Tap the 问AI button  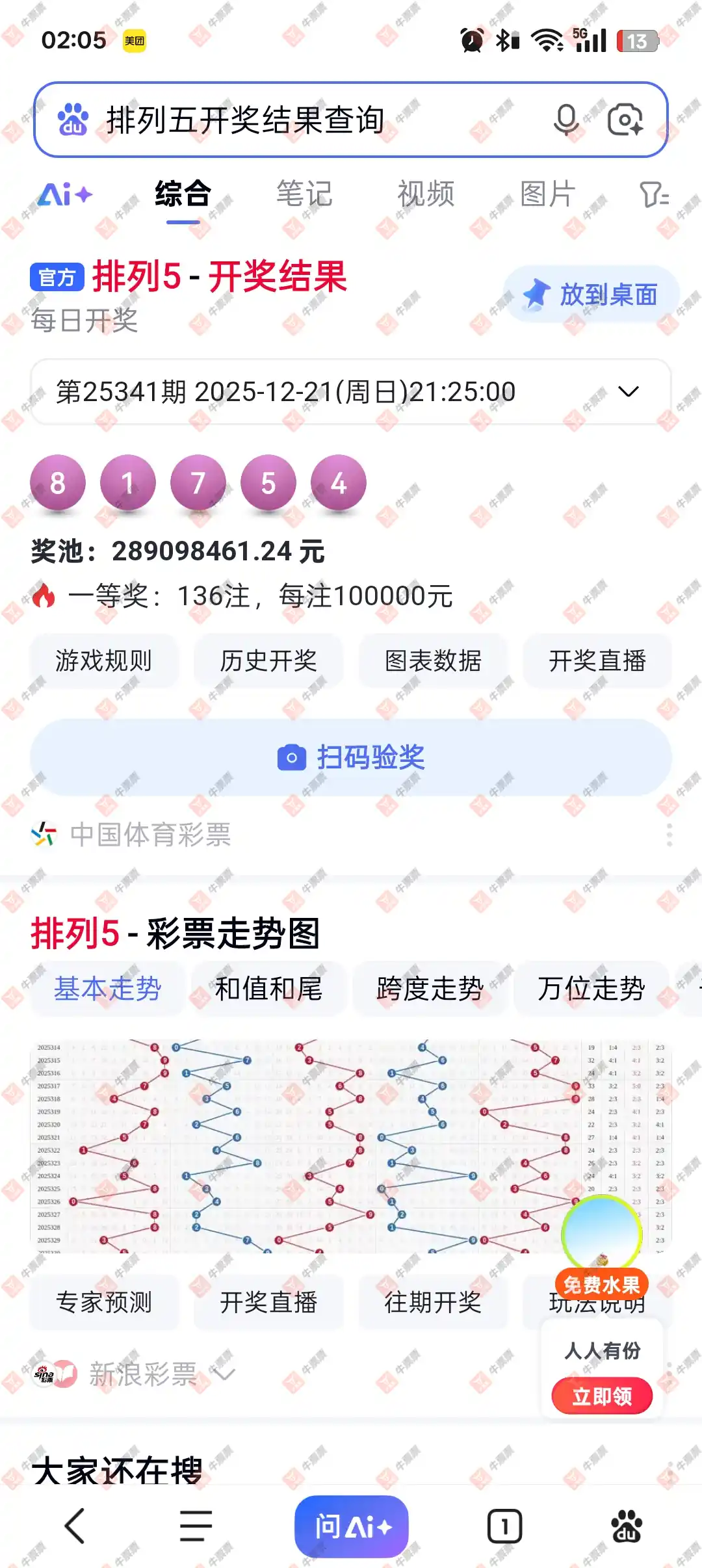(352, 1526)
